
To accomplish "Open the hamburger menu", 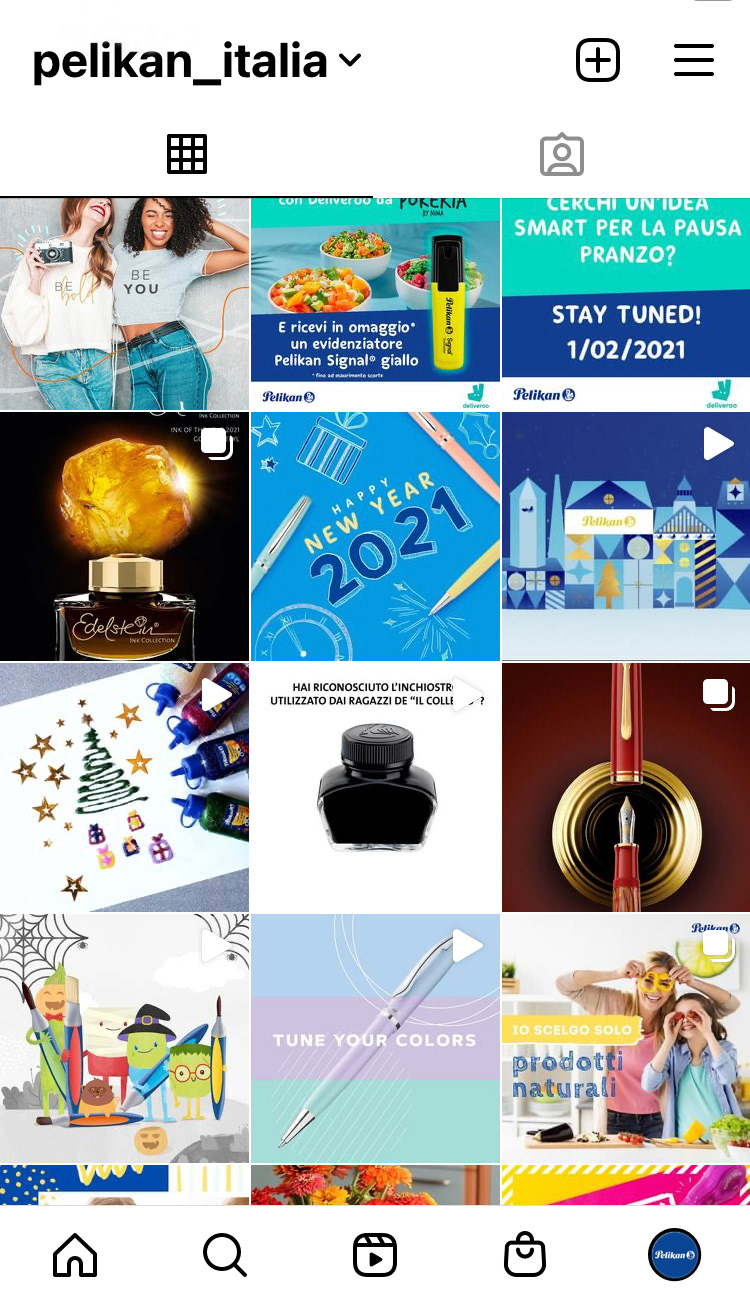I will point(693,61).
